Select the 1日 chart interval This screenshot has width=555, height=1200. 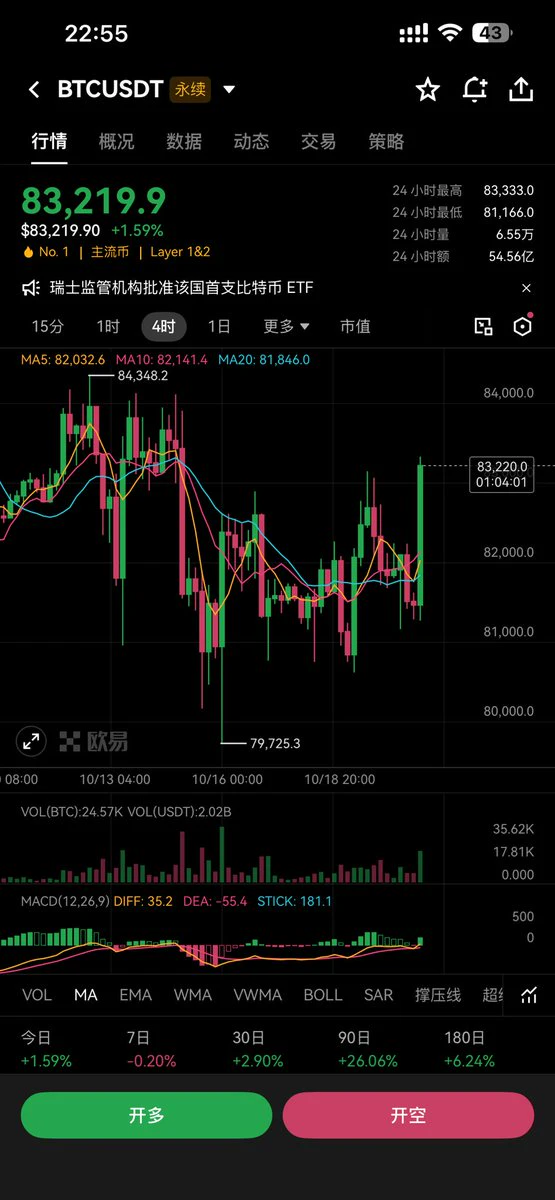click(219, 326)
